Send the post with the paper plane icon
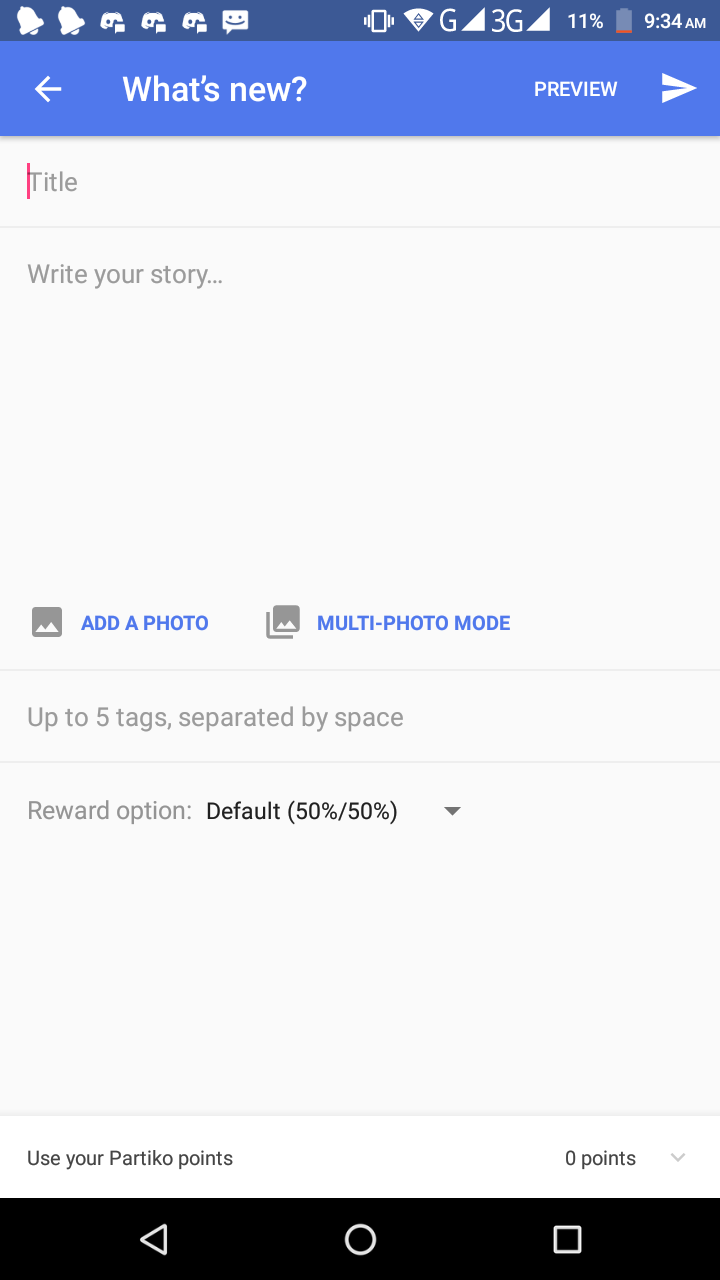This screenshot has height=1280, width=720. 678,89
